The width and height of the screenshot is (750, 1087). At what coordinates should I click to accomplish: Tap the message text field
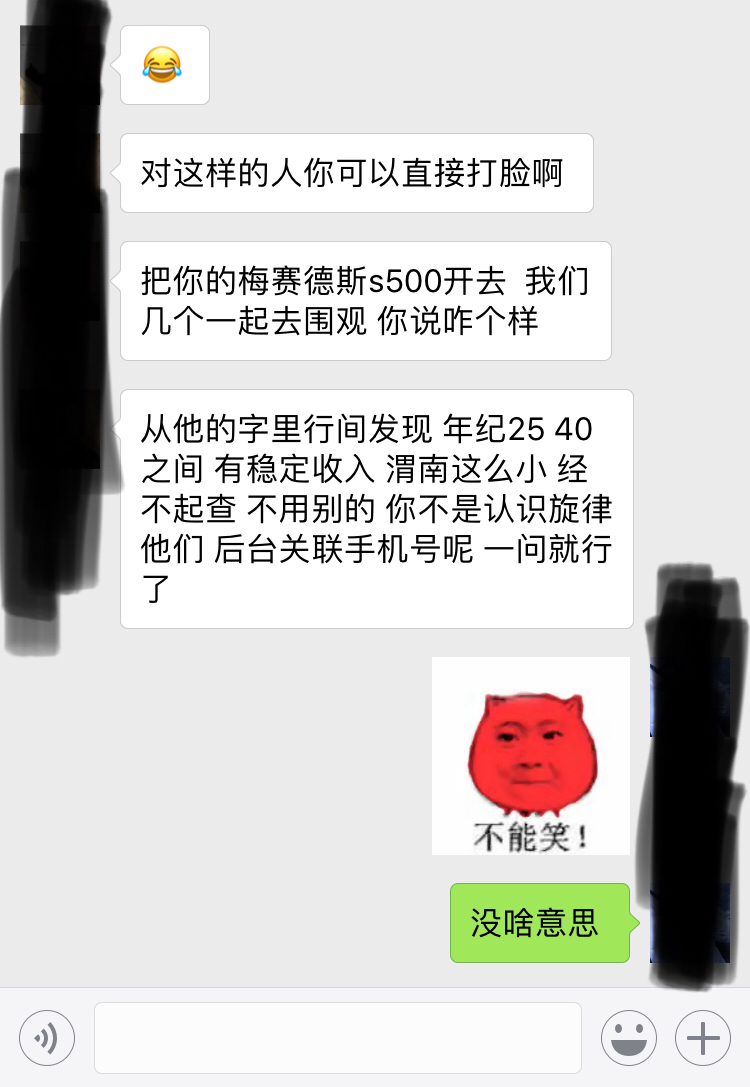[338, 1038]
